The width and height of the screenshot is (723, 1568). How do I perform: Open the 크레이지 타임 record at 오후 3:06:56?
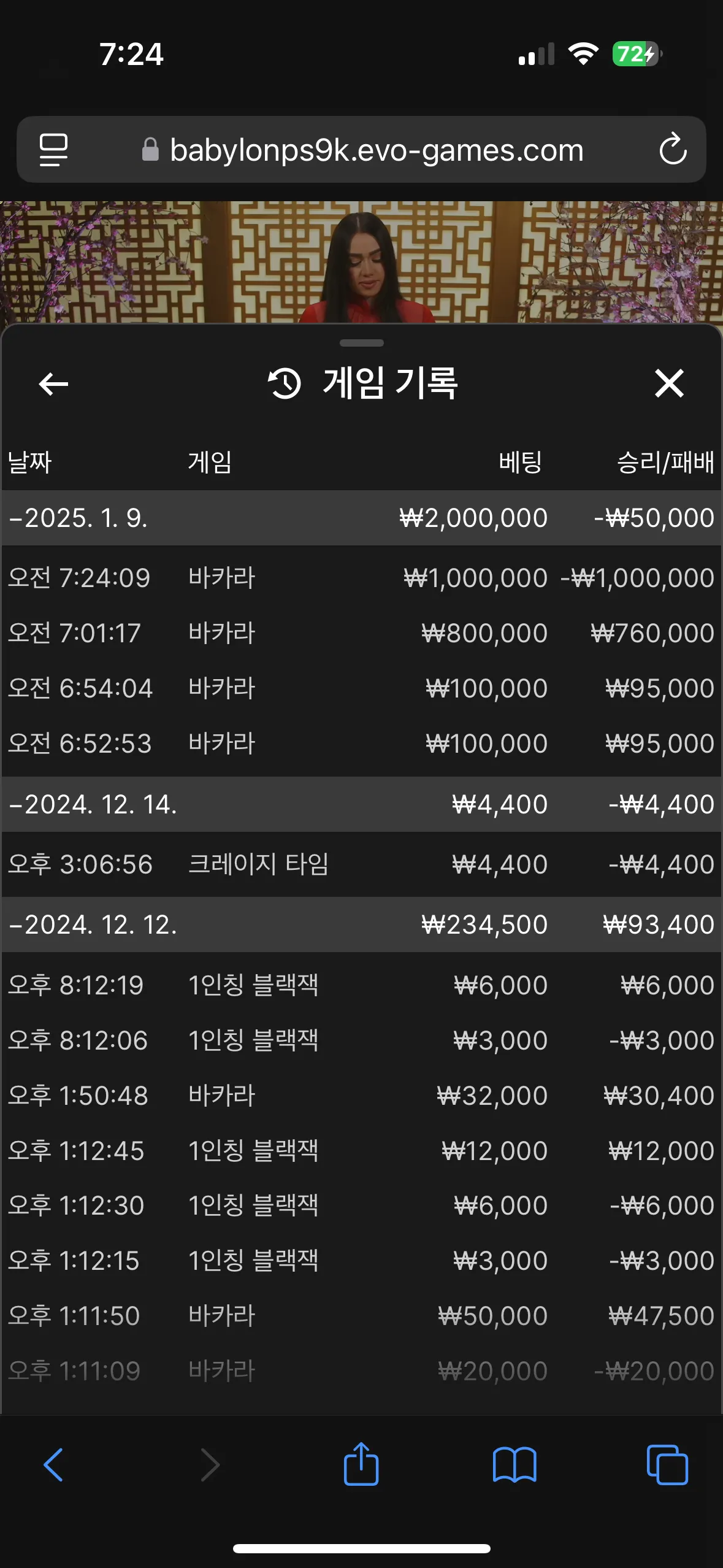click(x=361, y=864)
